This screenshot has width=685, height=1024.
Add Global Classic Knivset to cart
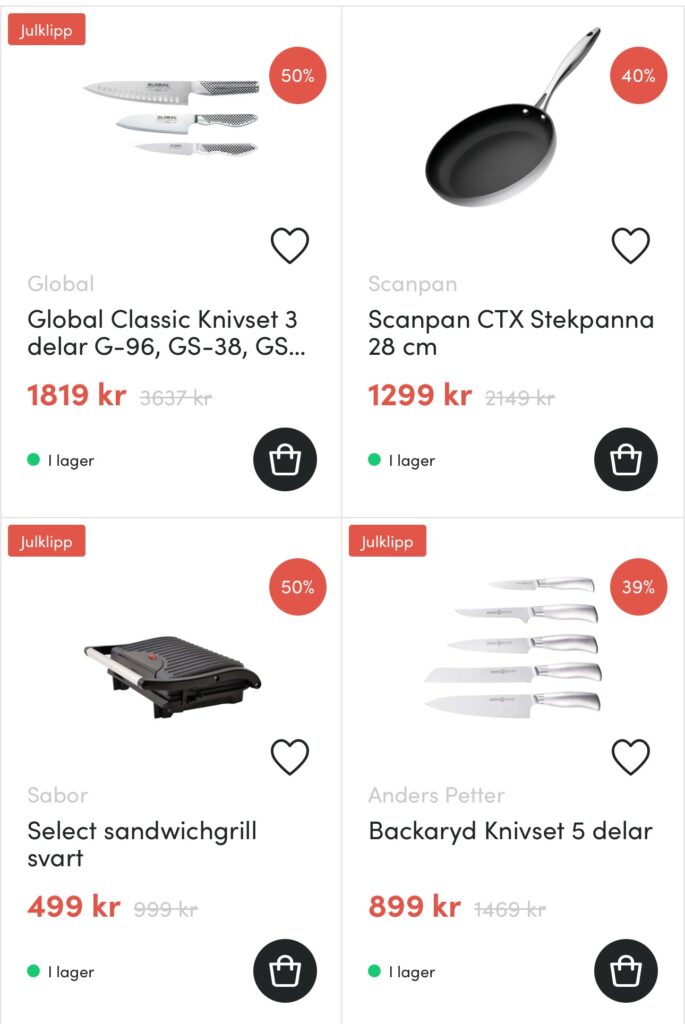285,460
